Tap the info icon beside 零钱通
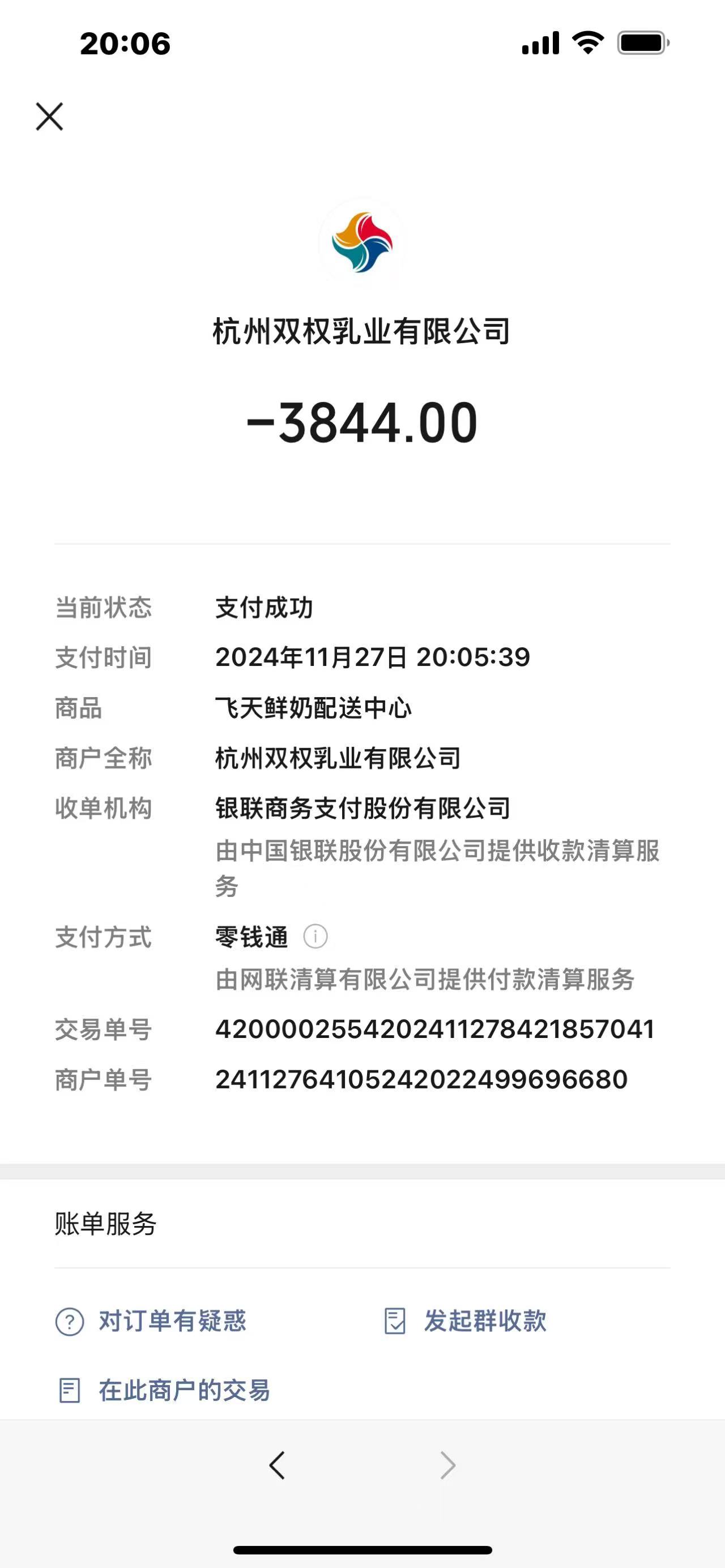 315,936
